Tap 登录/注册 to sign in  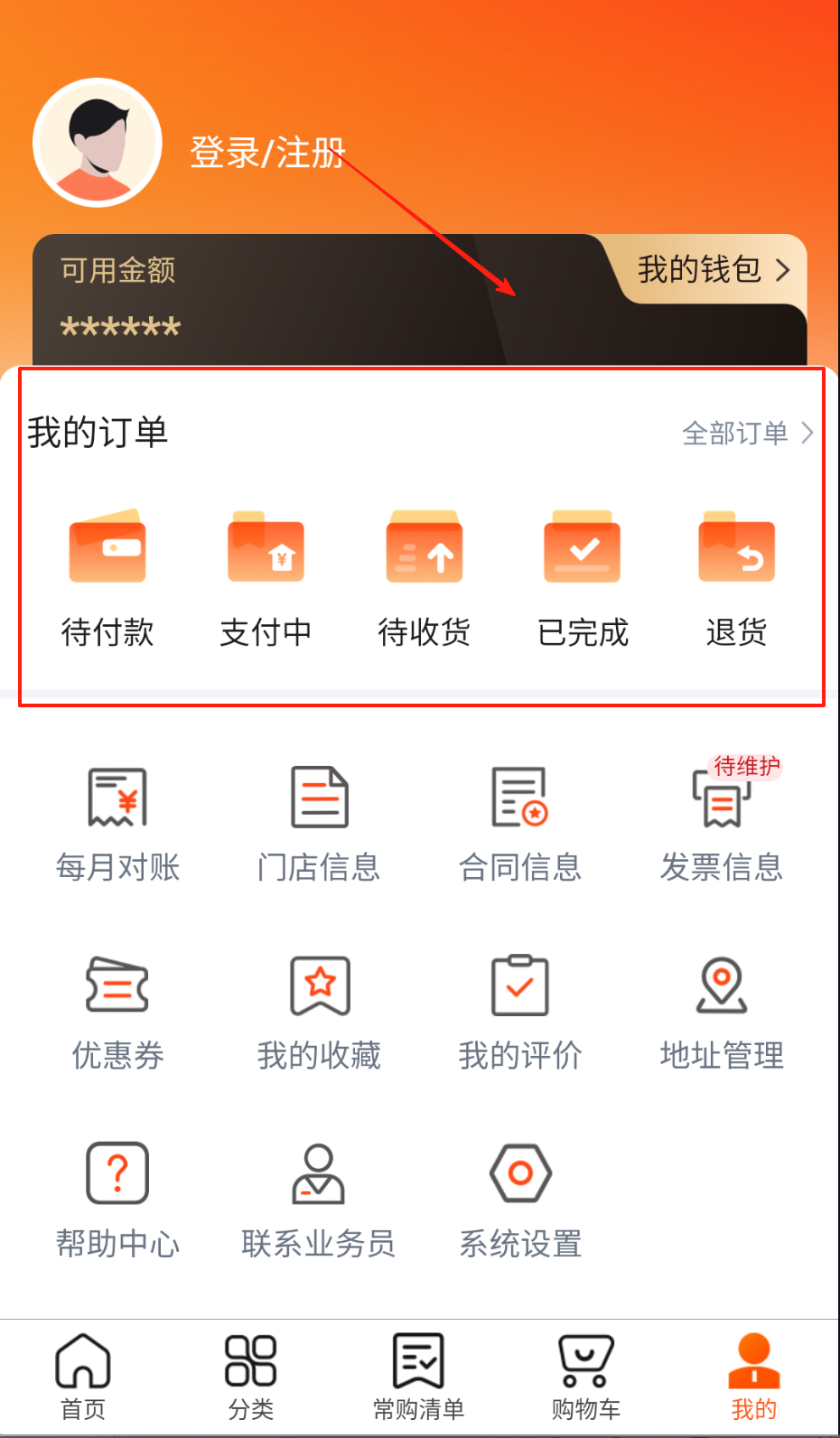(267, 152)
